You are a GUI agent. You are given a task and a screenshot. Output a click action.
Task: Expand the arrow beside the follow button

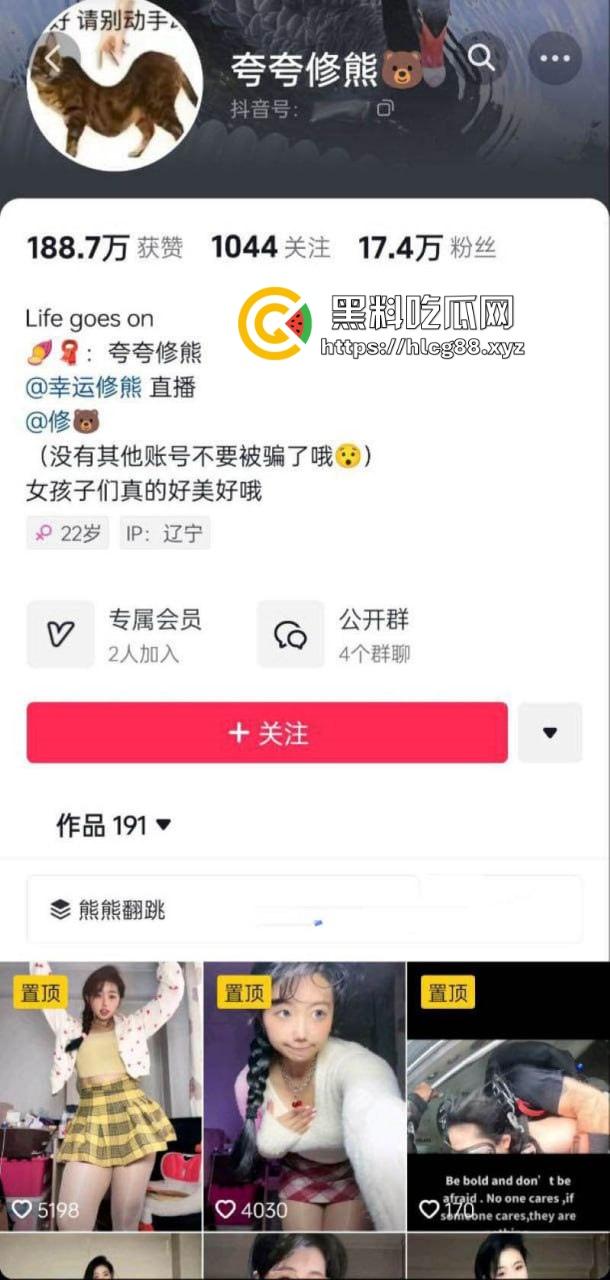tap(549, 733)
